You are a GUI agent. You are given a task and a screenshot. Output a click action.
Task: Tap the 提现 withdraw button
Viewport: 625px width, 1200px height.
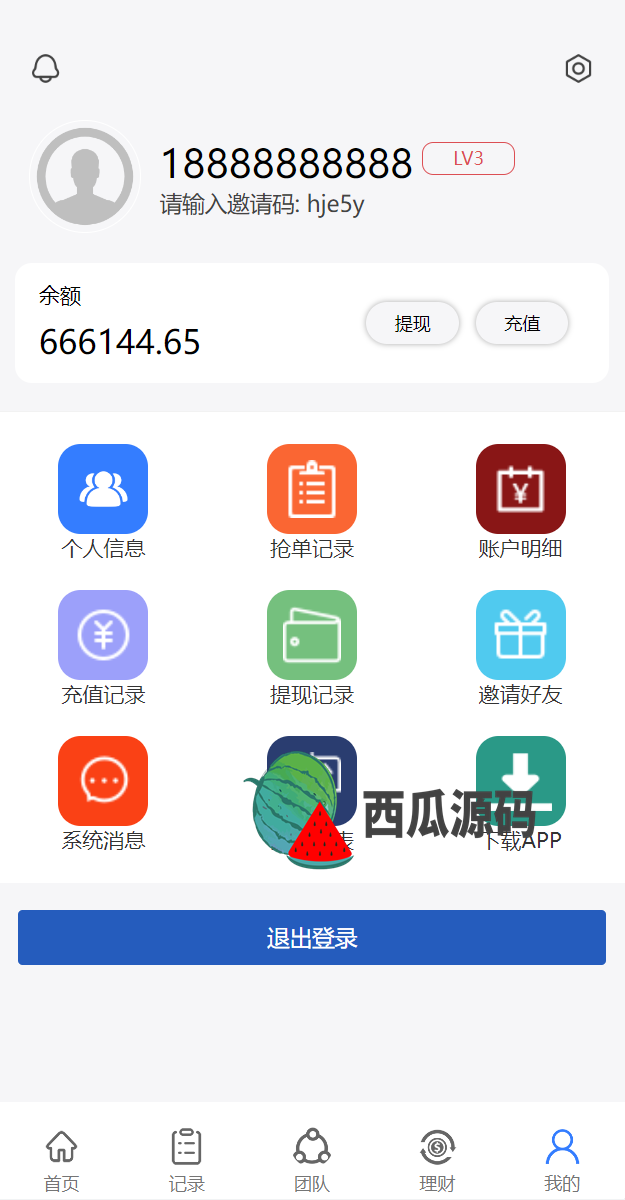tap(412, 323)
